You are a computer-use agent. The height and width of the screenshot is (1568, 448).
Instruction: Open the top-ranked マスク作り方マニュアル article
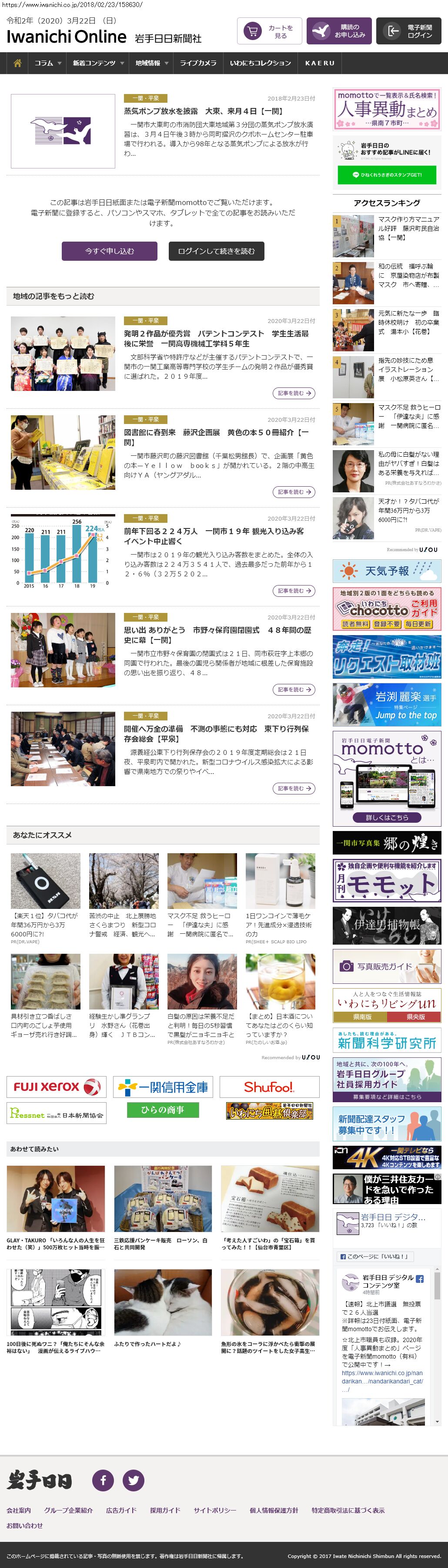point(408,228)
